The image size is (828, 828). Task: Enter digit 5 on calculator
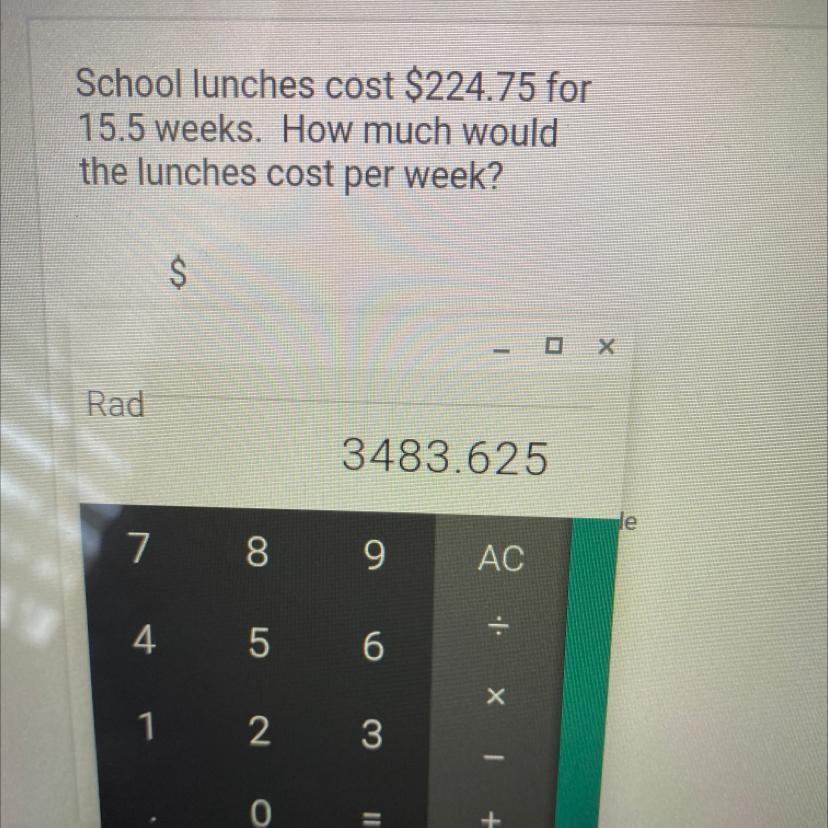[x=259, y=643]
